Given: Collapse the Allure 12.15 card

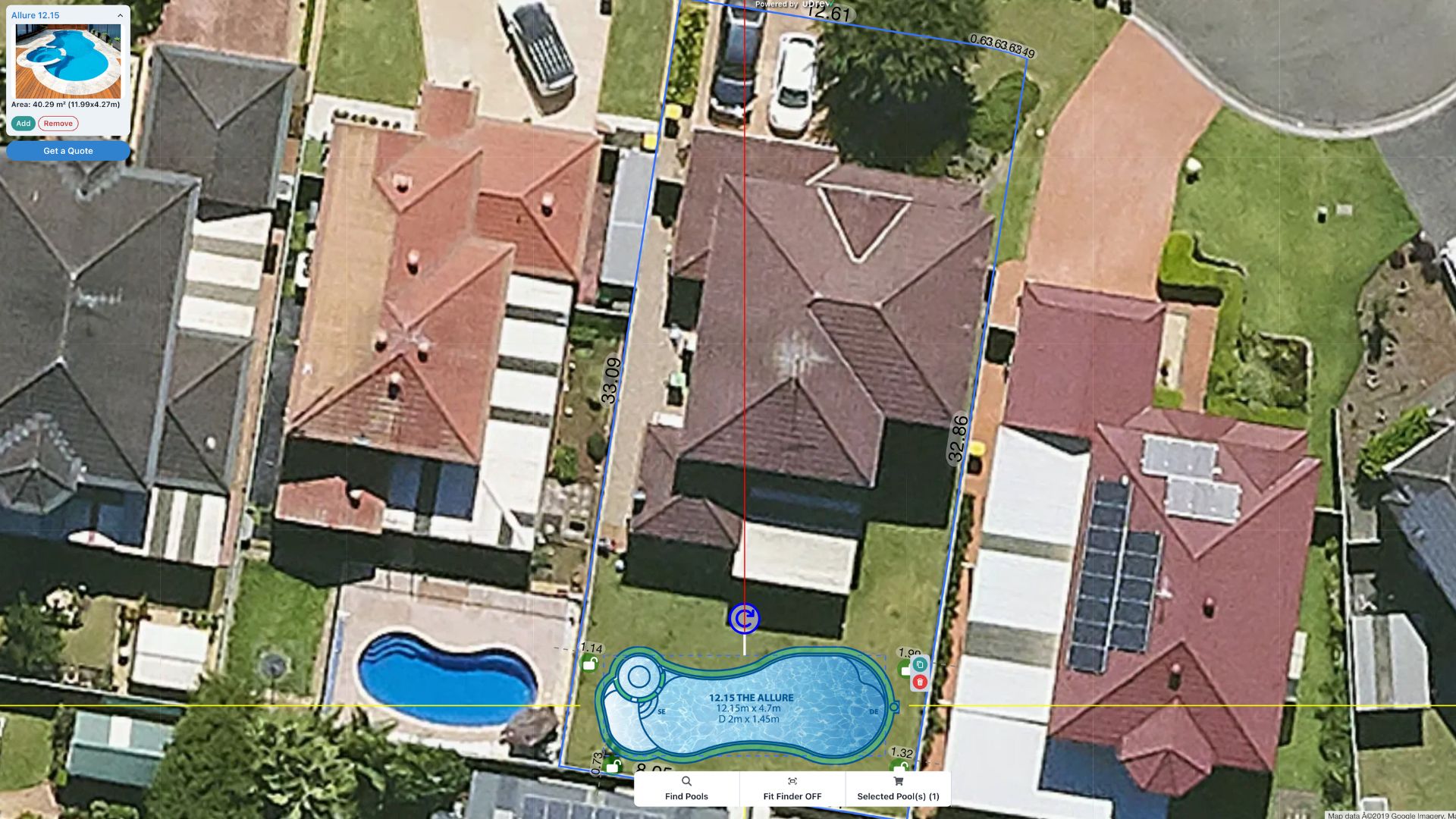Looking at the screenshot, I should 120,15.
